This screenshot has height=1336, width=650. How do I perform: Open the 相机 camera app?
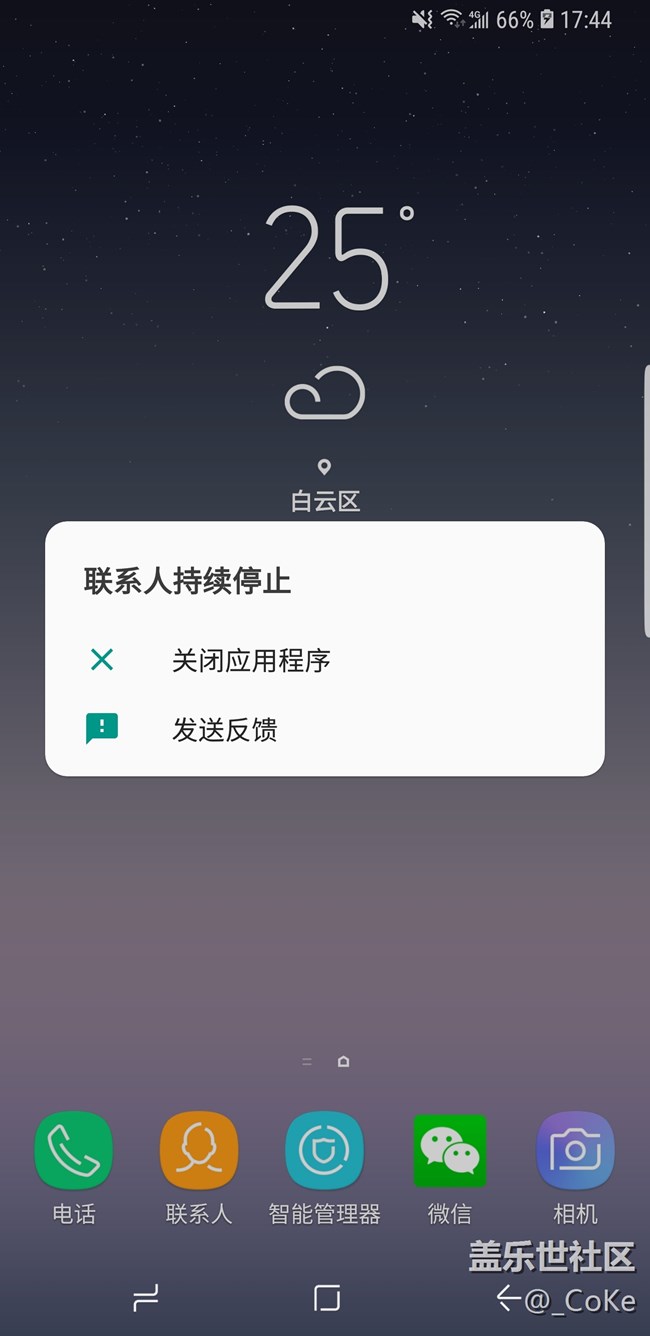coord(575,1152)
